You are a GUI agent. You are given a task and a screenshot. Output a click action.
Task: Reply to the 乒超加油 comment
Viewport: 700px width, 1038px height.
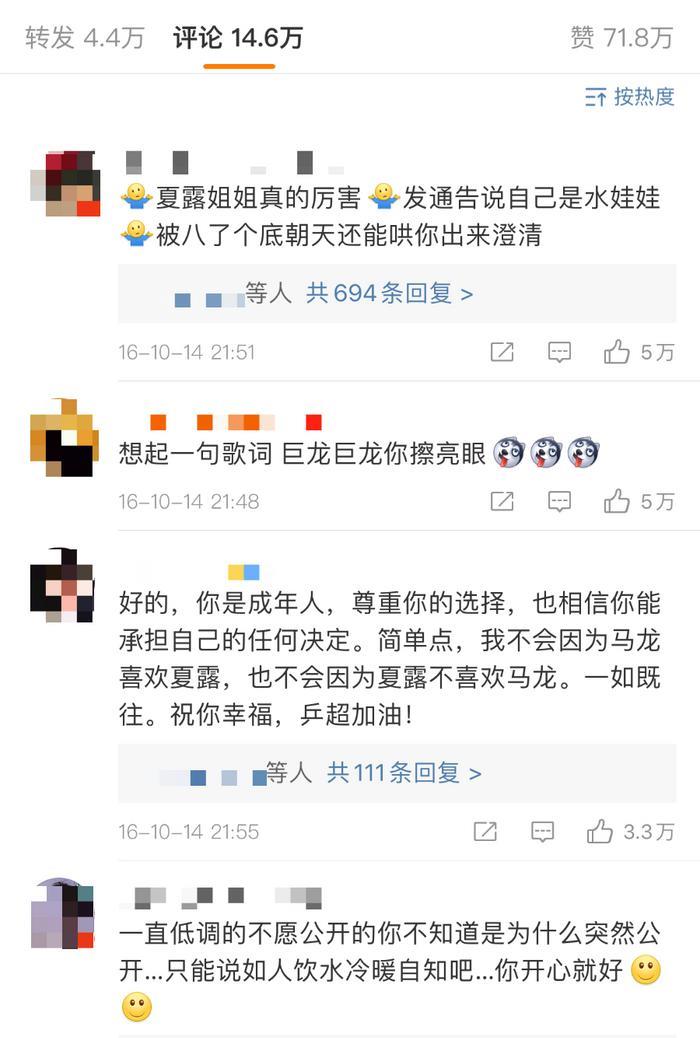[x=542, y=831]
